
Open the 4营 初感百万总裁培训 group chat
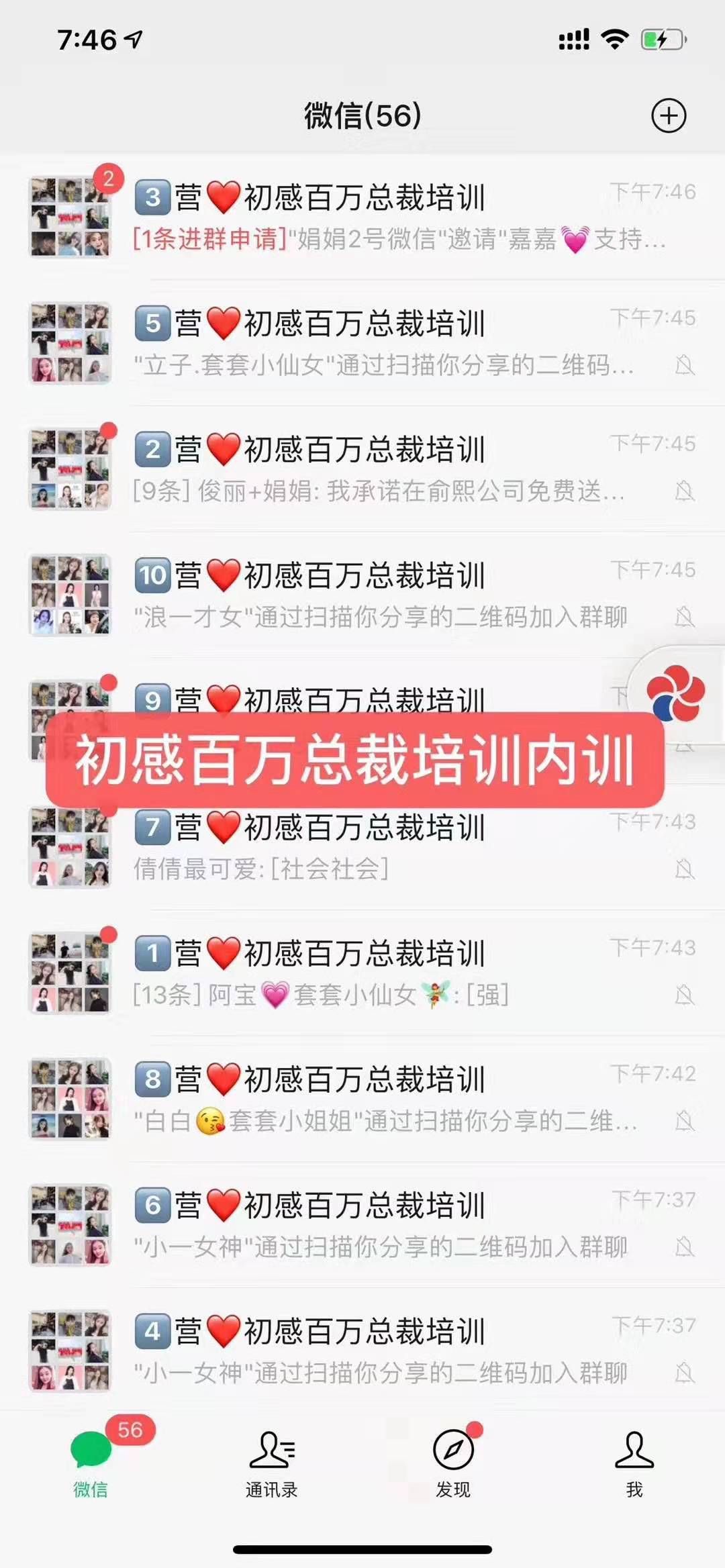coord(362,1351)
